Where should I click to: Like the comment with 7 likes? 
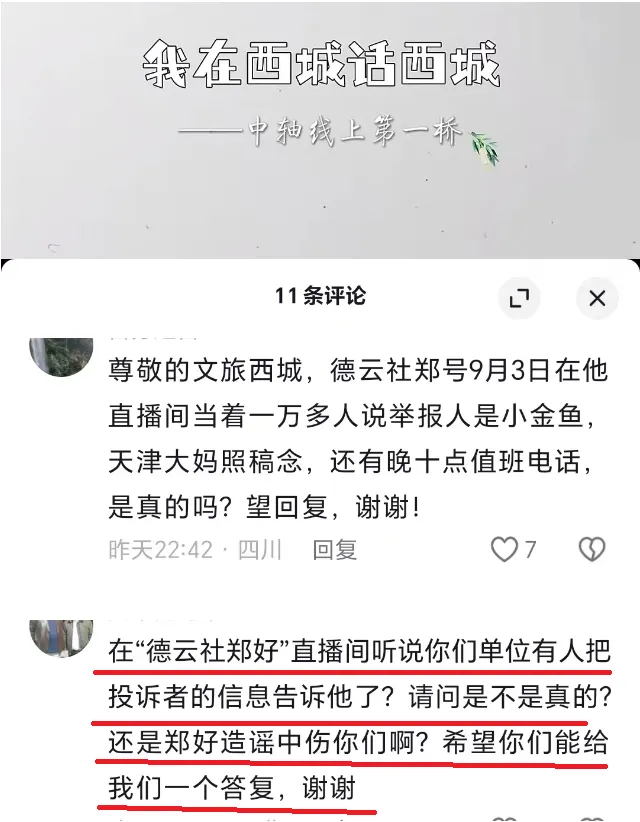(504, 549)
